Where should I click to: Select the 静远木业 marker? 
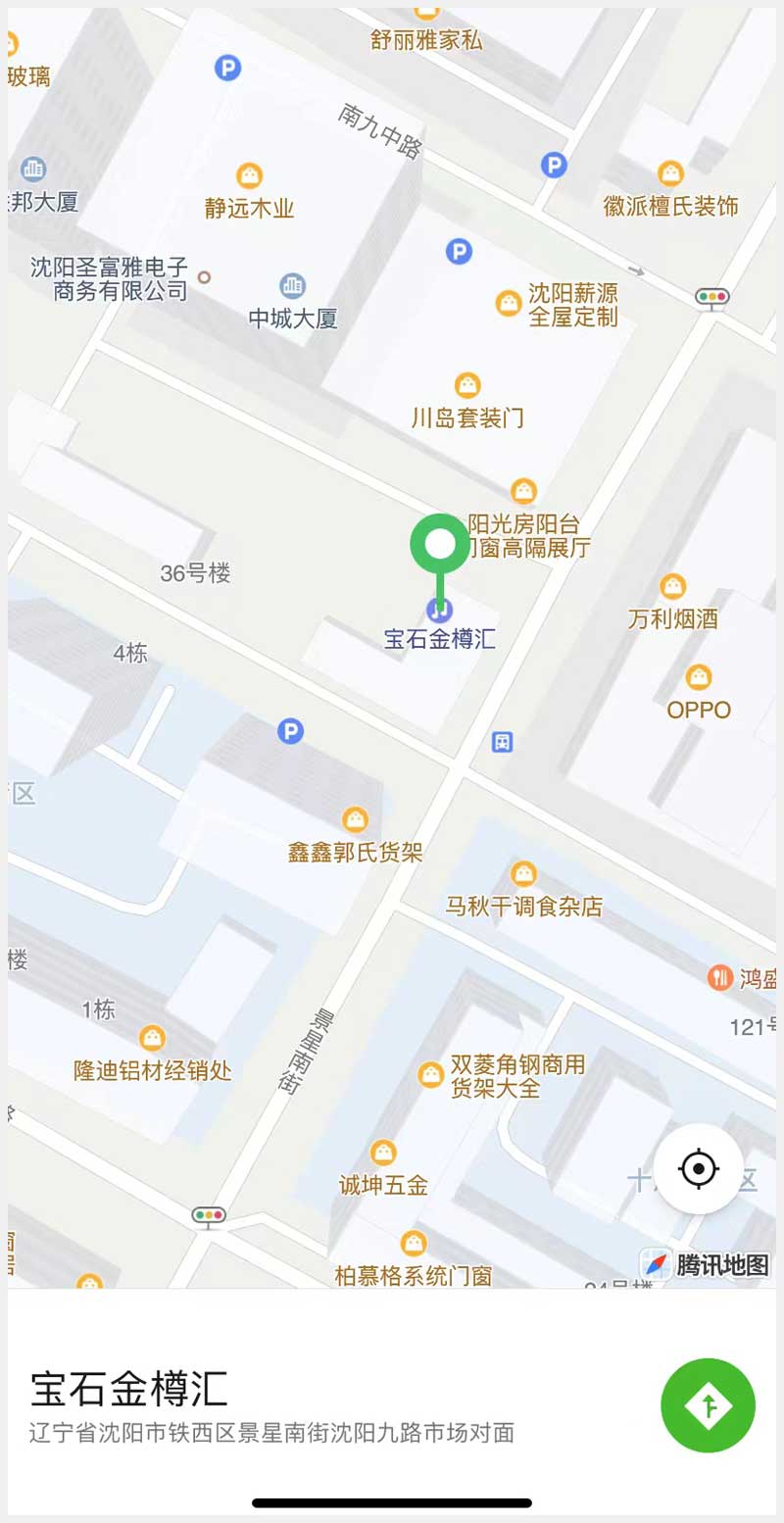pos(250,176)
